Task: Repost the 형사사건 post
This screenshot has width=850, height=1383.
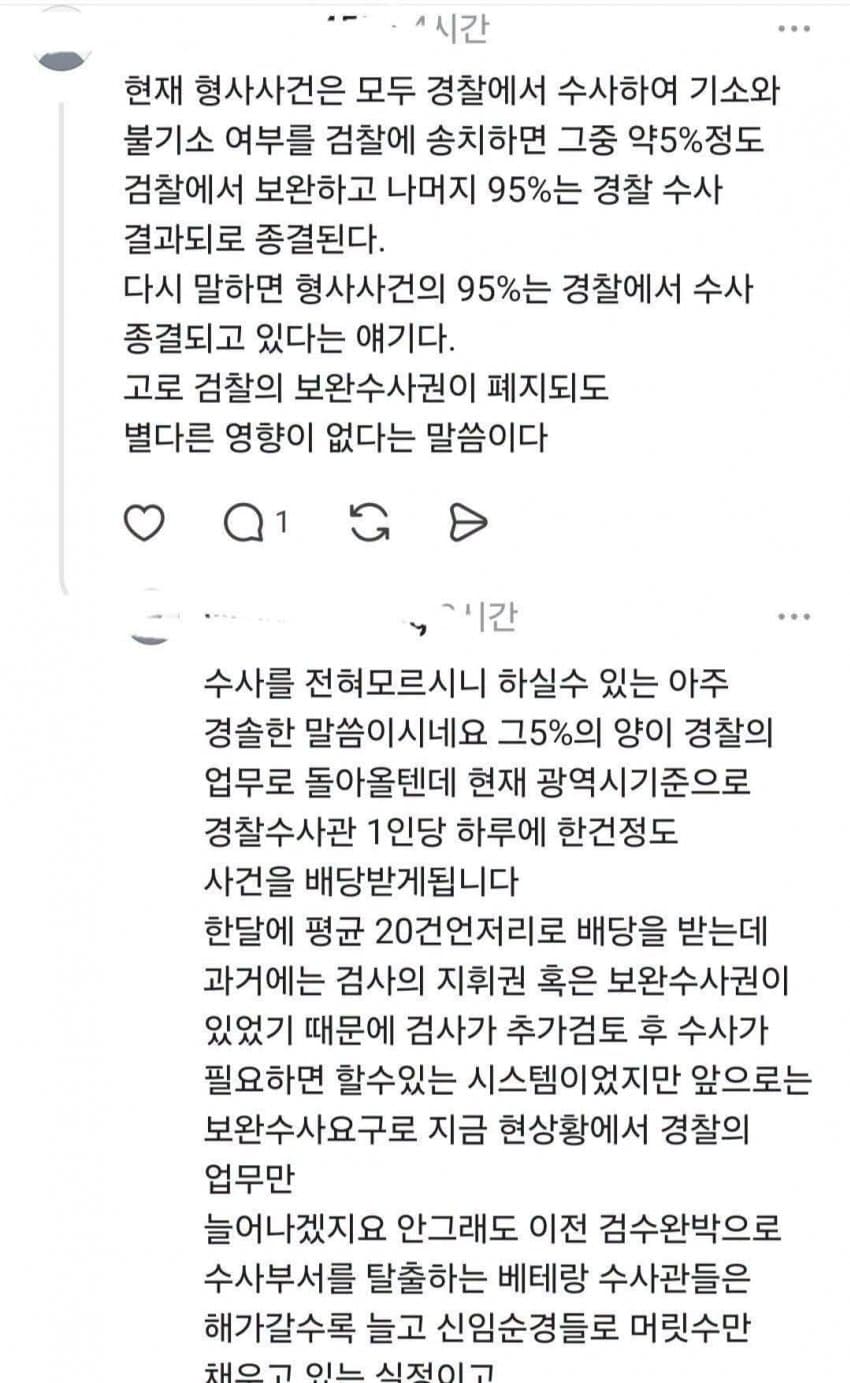Action: [x=370, y=522]
